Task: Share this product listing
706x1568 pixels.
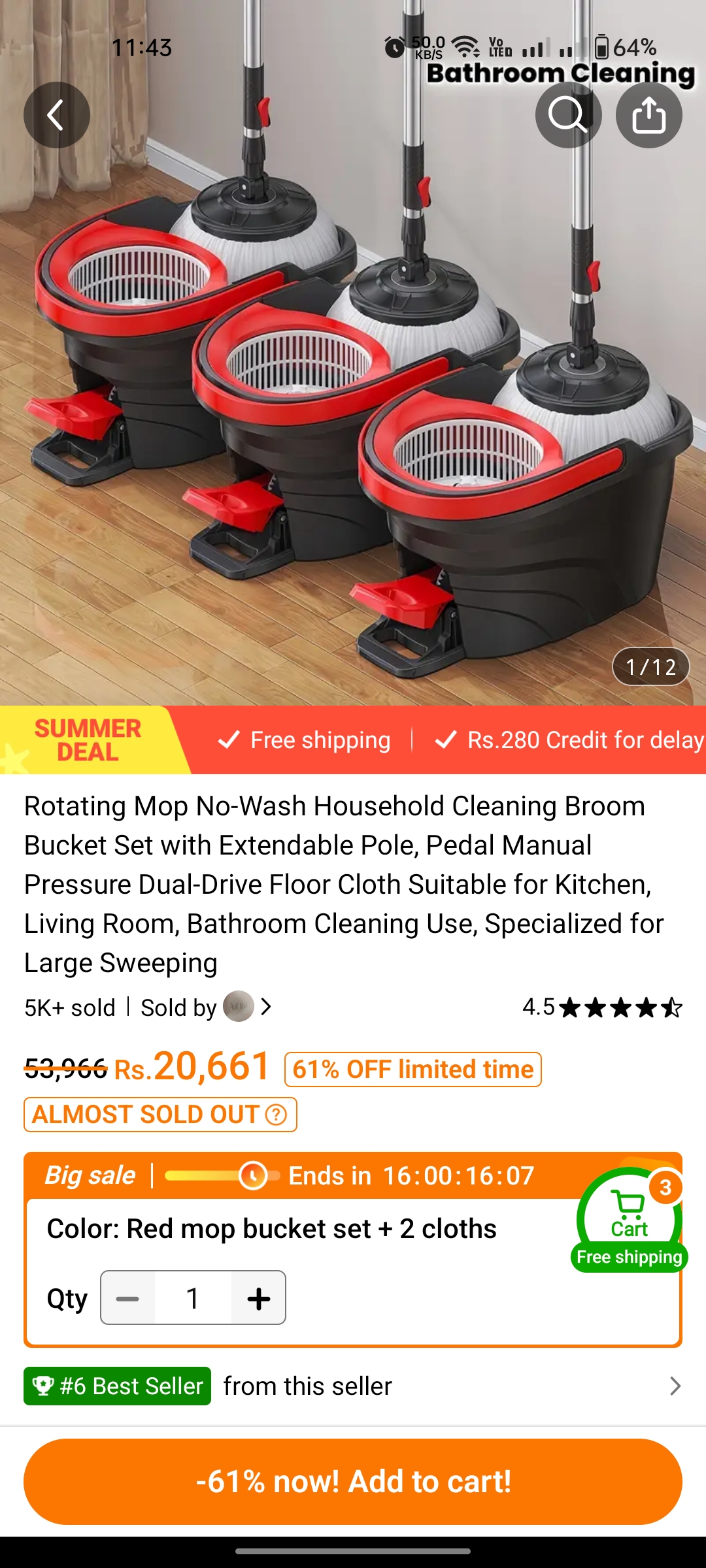Action: pos(648,115)
